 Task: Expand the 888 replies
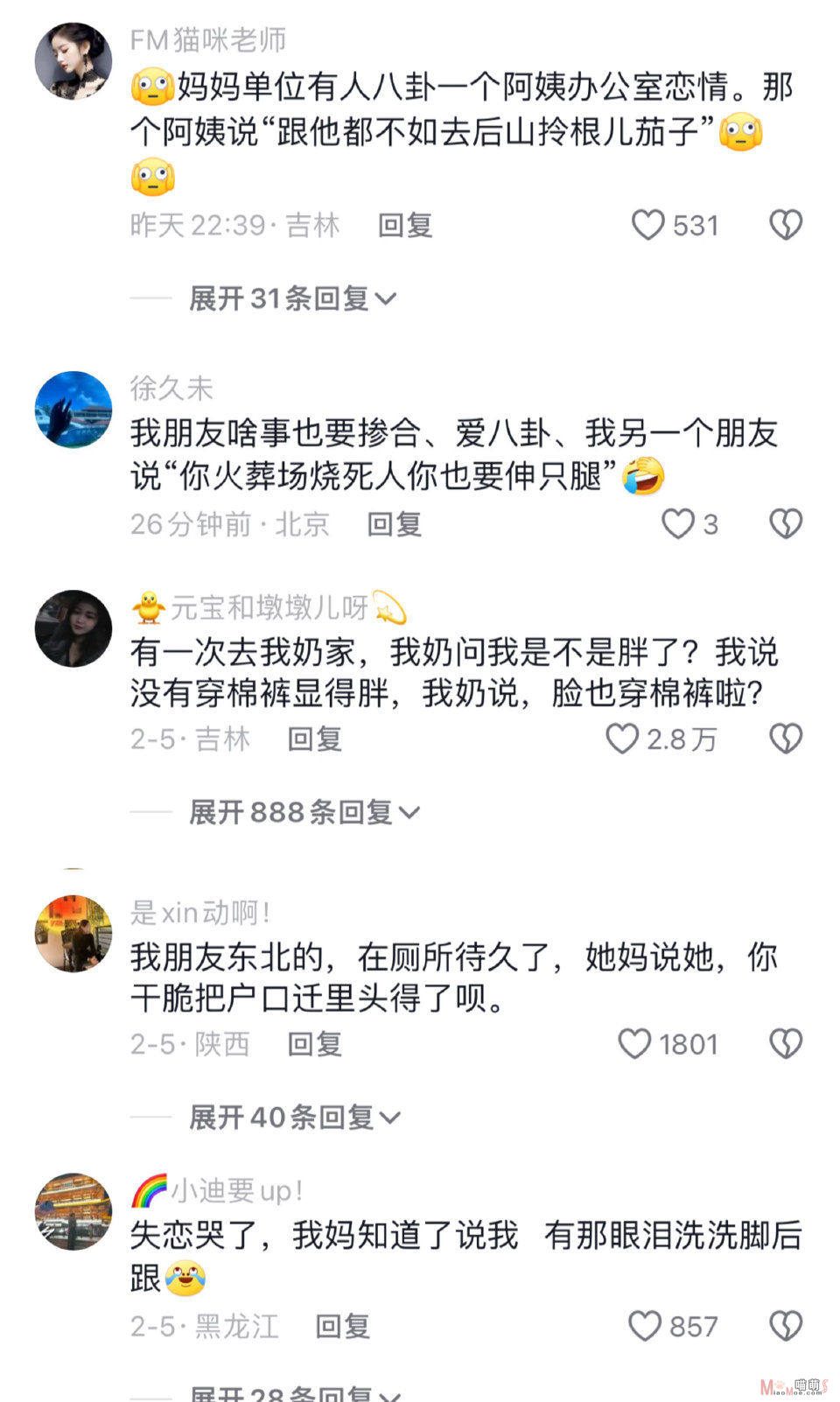pos(304,812)
